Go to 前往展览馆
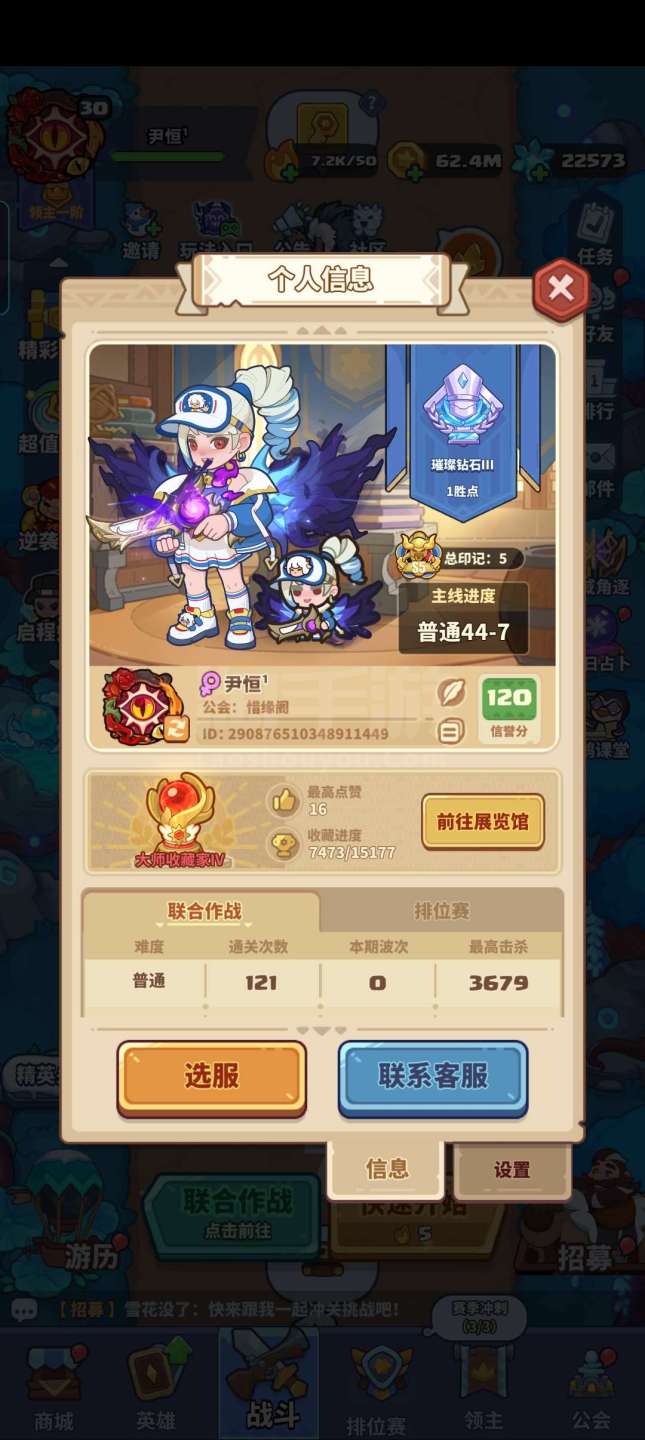The image size is (645, 1440). pos(483,822)
